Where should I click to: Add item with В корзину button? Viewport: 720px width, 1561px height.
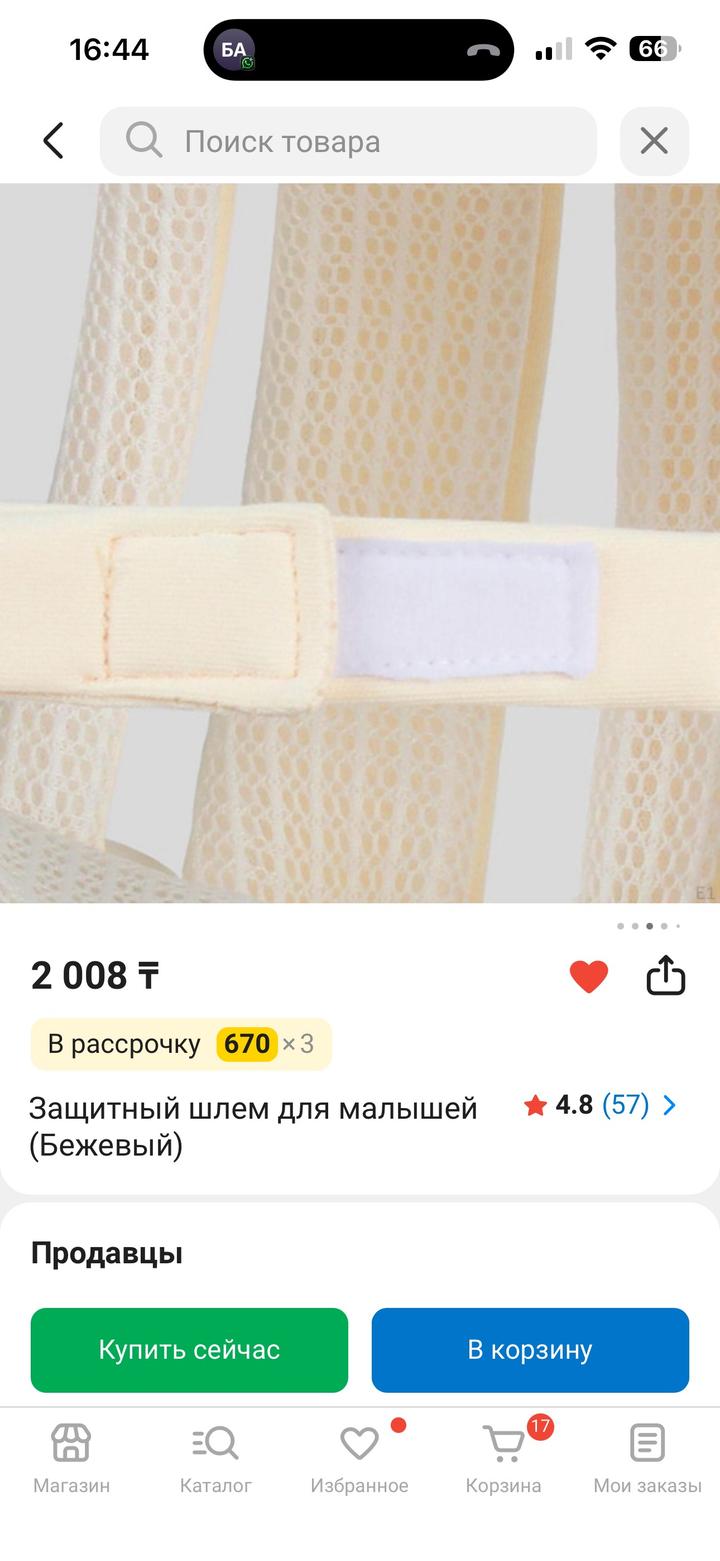click(530, 1350)
